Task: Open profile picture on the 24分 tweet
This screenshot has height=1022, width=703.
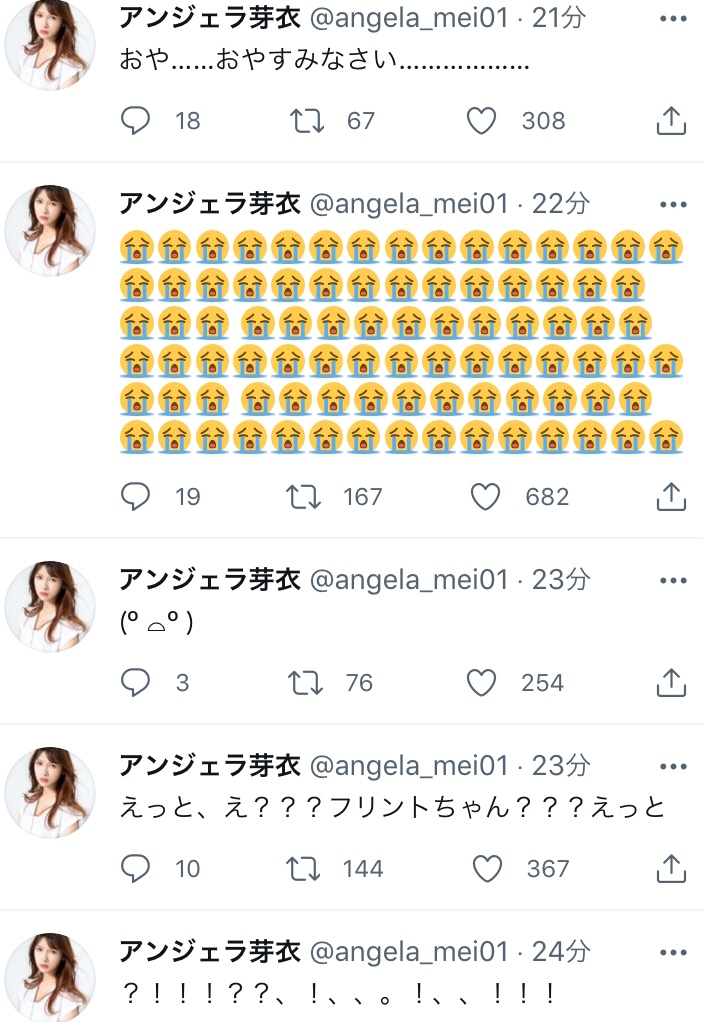Action: tap(50, 976)
